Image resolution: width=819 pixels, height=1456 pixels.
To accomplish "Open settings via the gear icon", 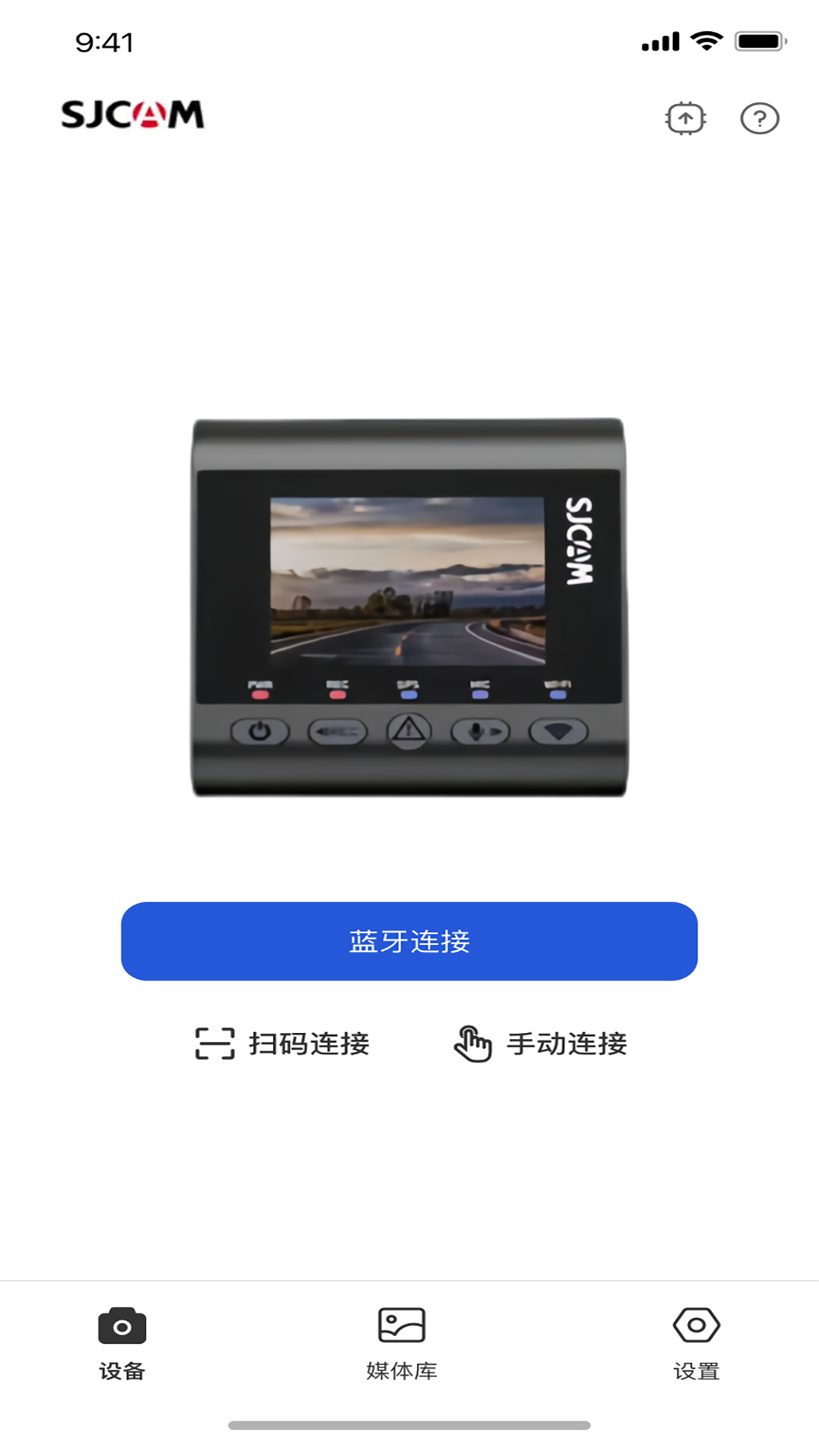I will tap(697, 1324).
